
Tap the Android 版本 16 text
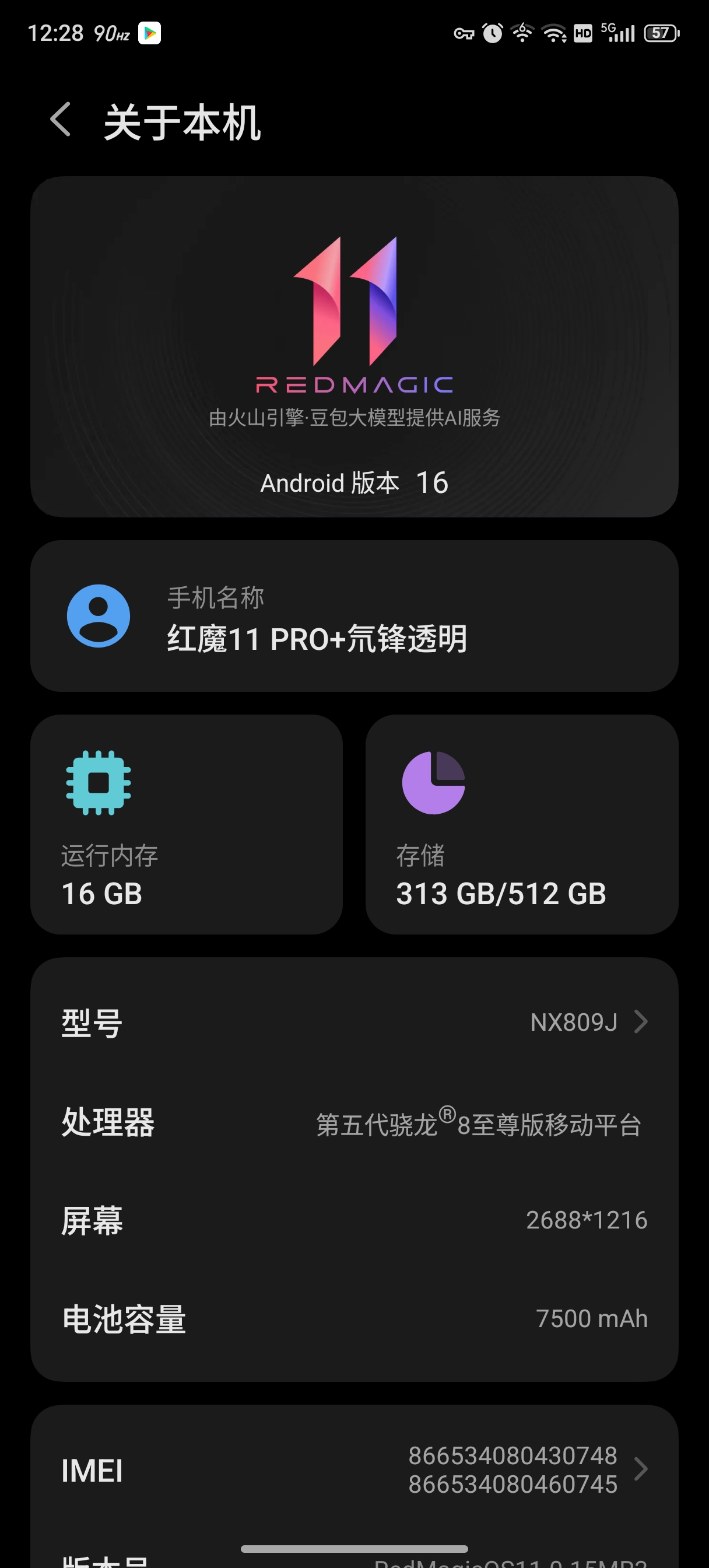click(354, 482)
